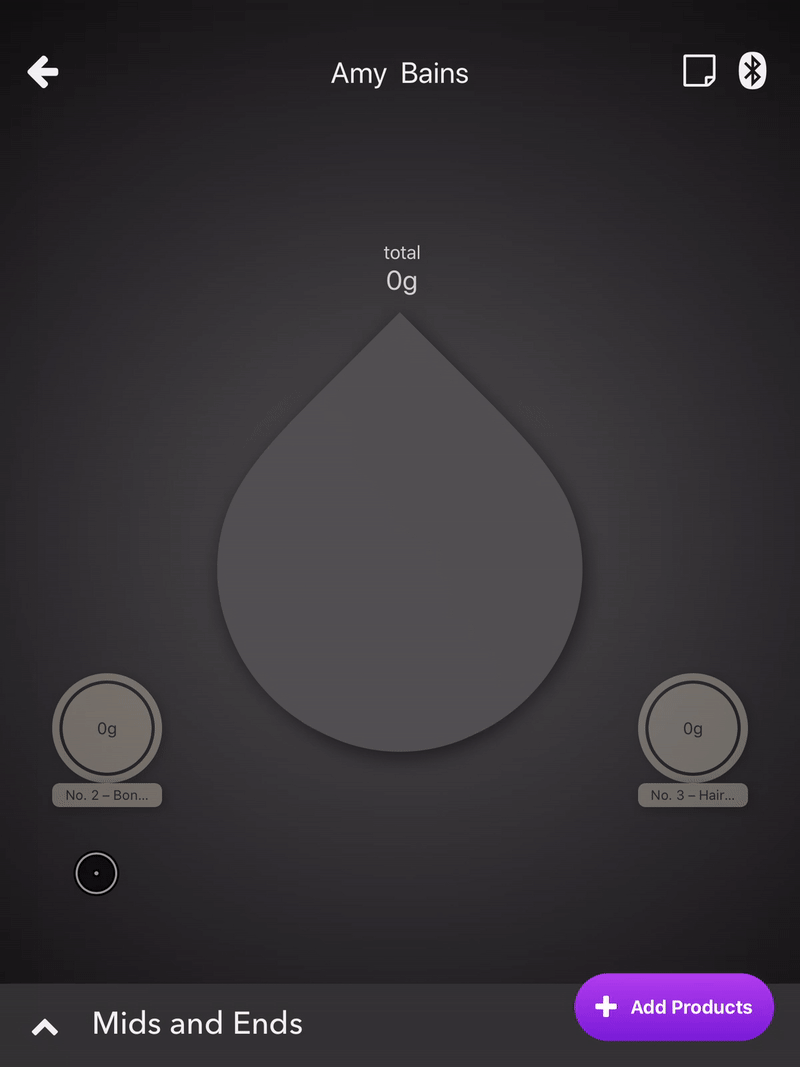The height and width of the screenshot is (1067, 800).
Task: Select the No. 3 Hair... product circle
Action: (x=693, y=729)
